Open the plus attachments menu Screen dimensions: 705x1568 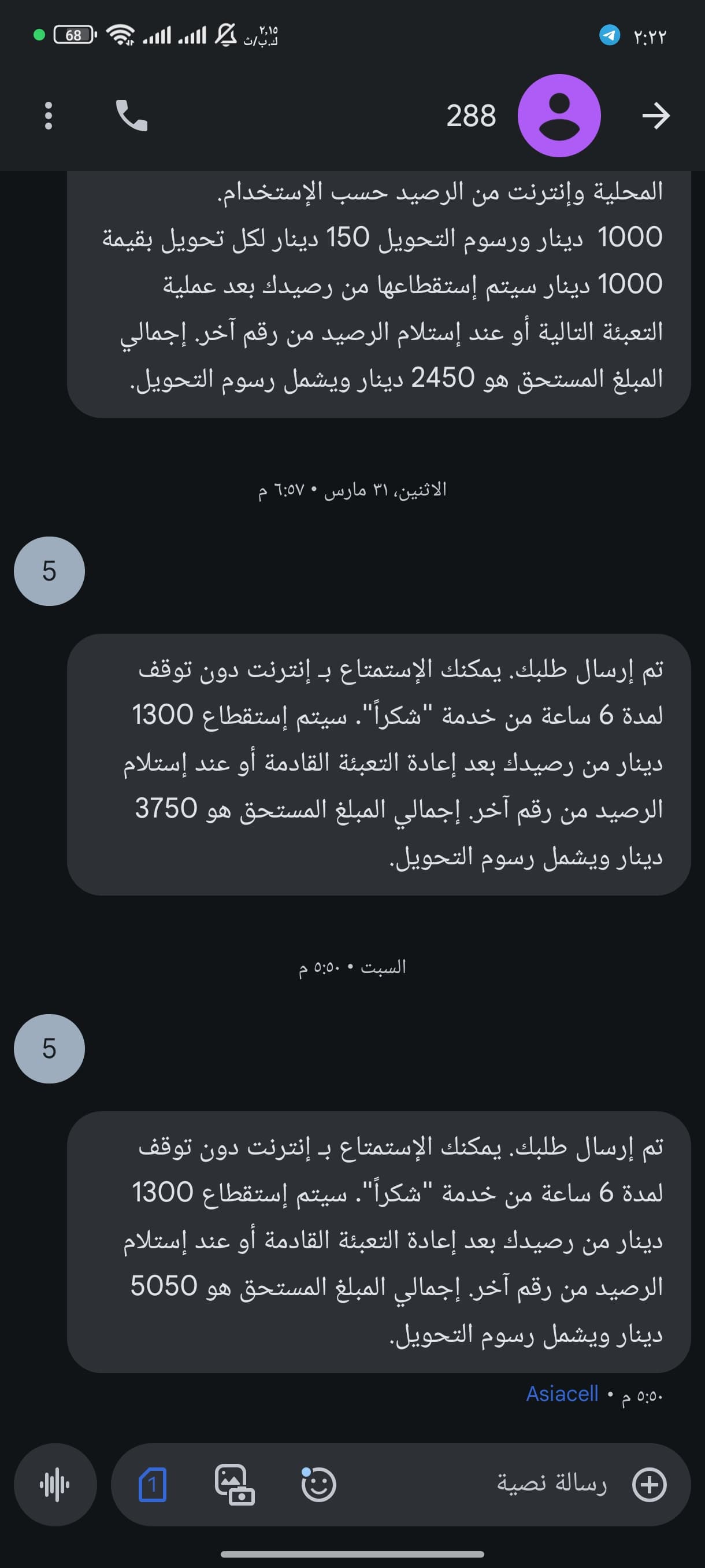click(650, 1485)
